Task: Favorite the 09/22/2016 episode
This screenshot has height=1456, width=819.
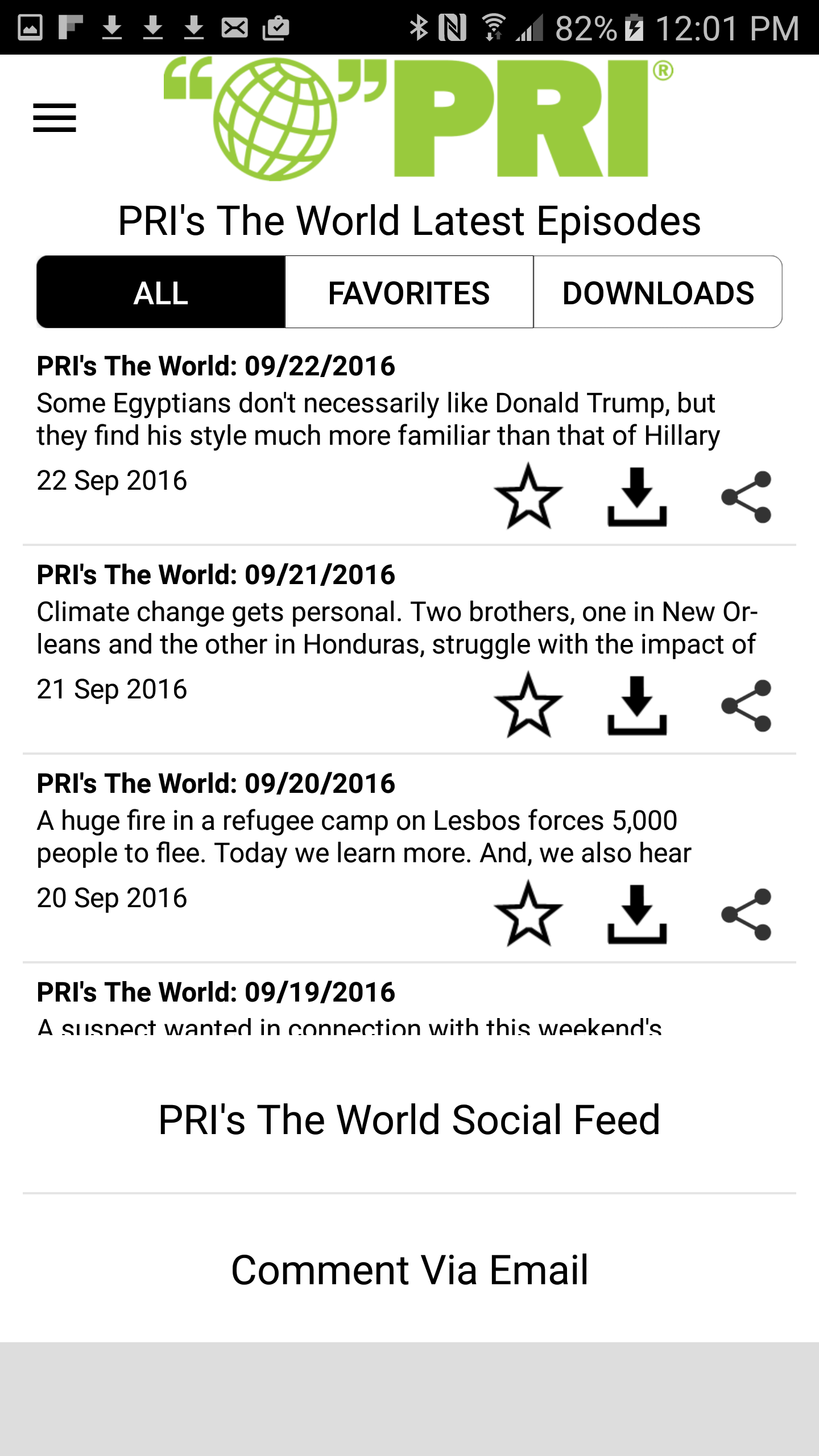Action: (528, 496)
